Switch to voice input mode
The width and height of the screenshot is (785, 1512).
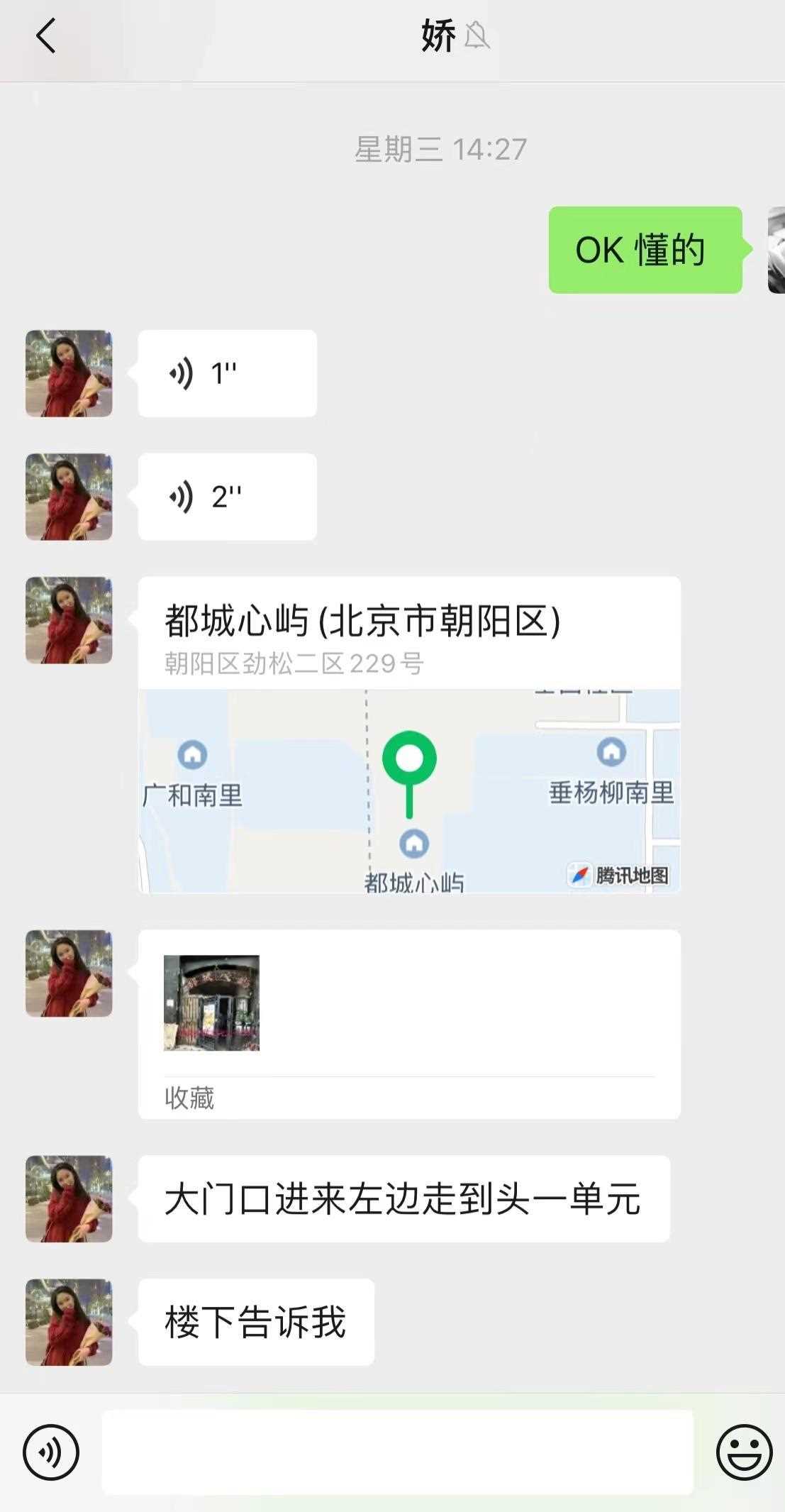pyautogui.click(x=51, y=1452)
